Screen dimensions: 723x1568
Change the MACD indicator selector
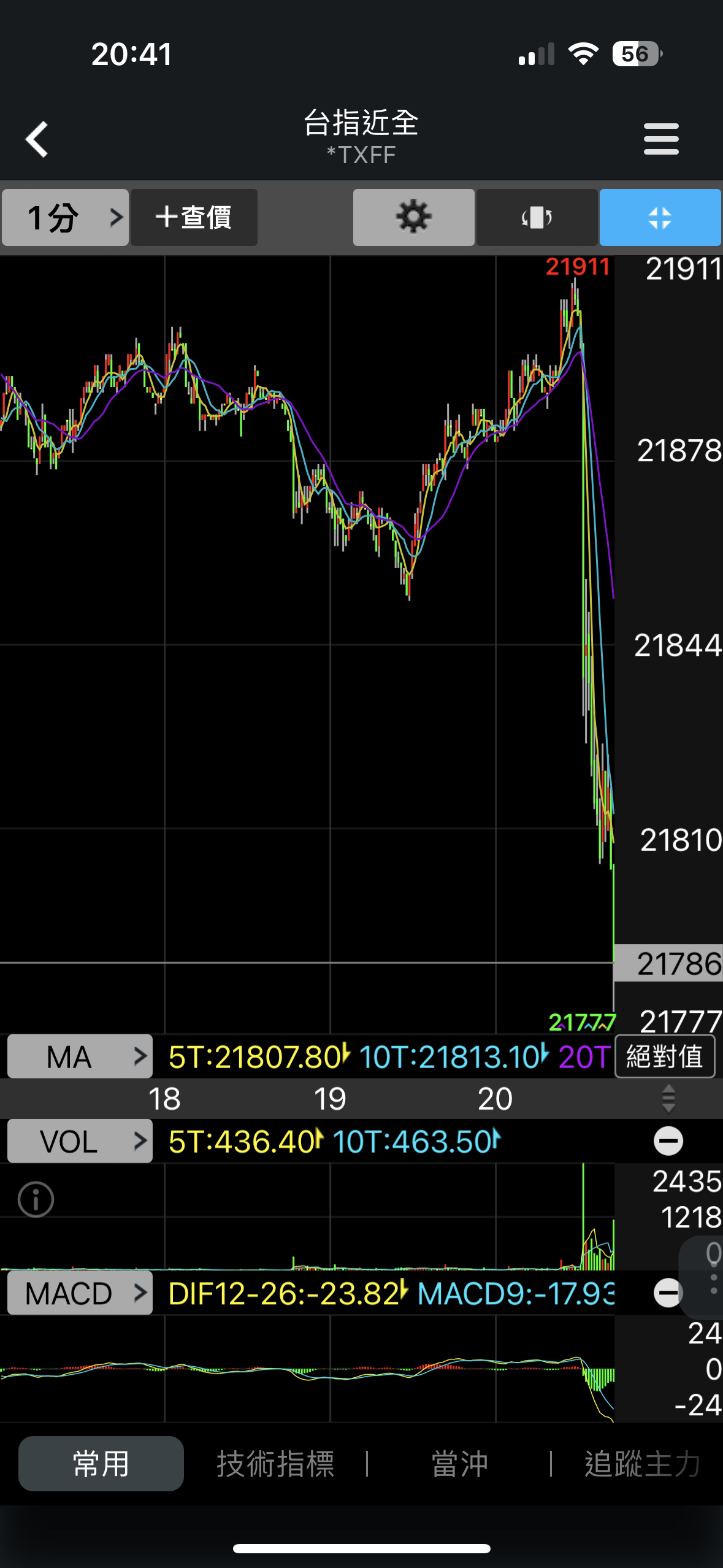point(80,1293)
